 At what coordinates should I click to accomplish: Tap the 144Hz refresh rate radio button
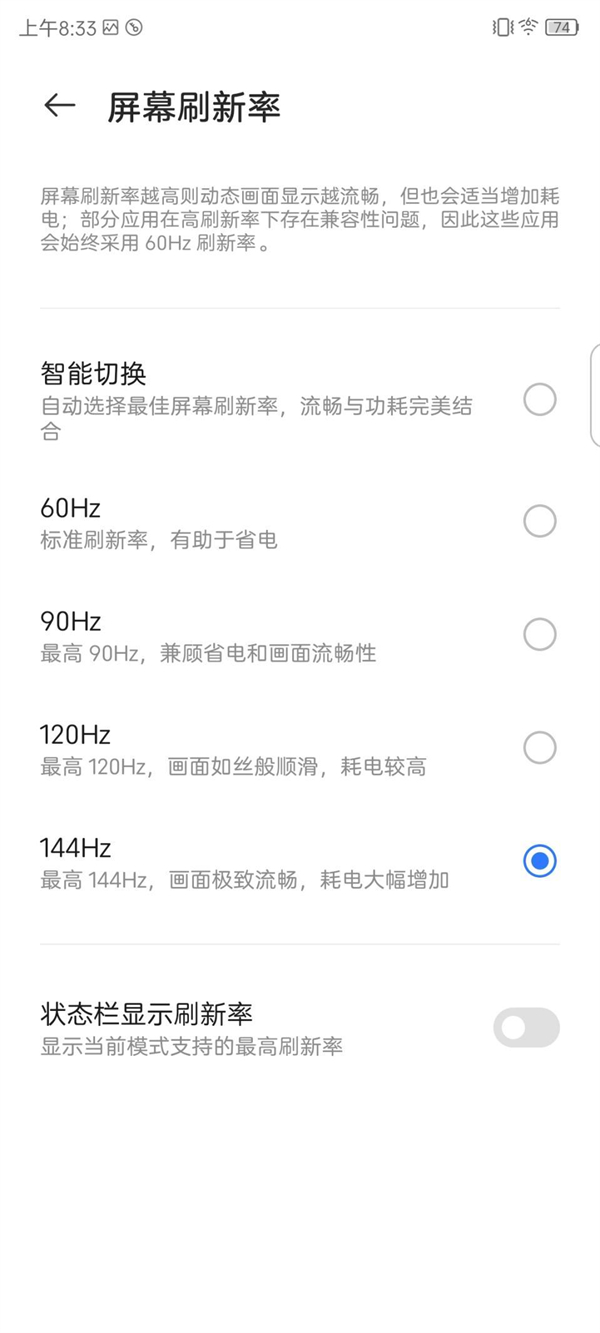pyautogui.click(x=539, y=861)
